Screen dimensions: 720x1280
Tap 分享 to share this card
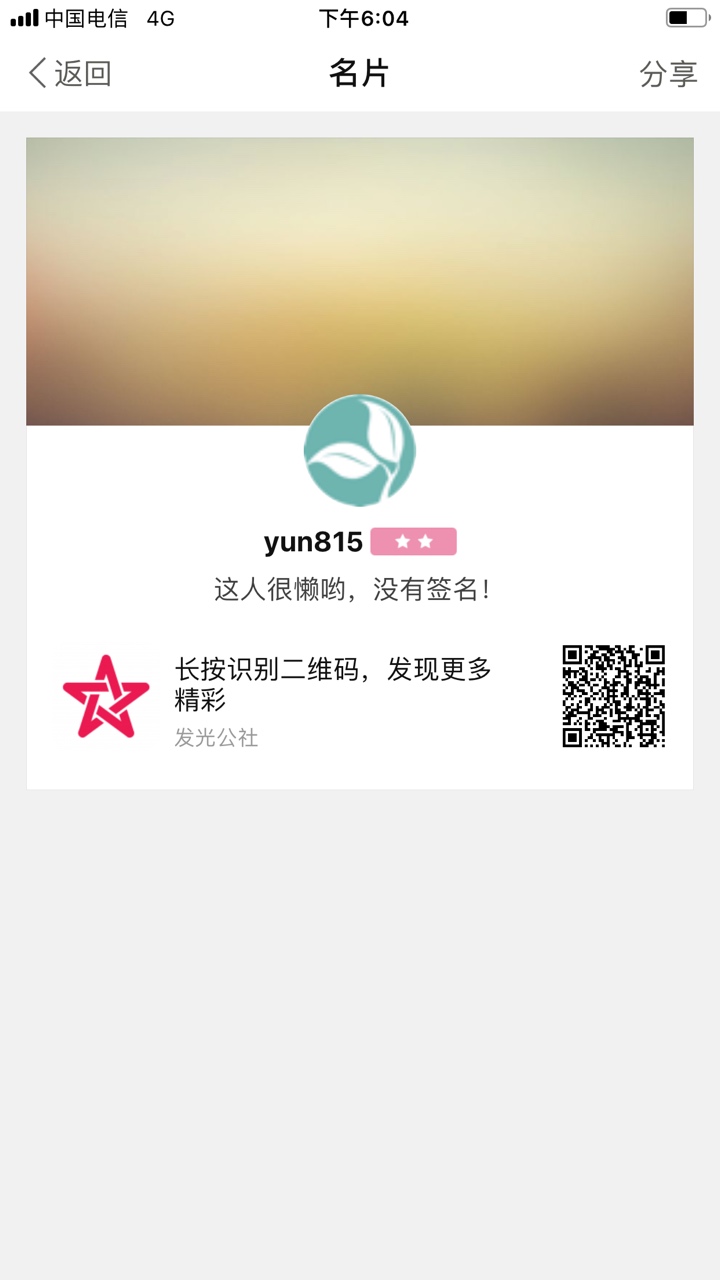(x=668, y=74)
